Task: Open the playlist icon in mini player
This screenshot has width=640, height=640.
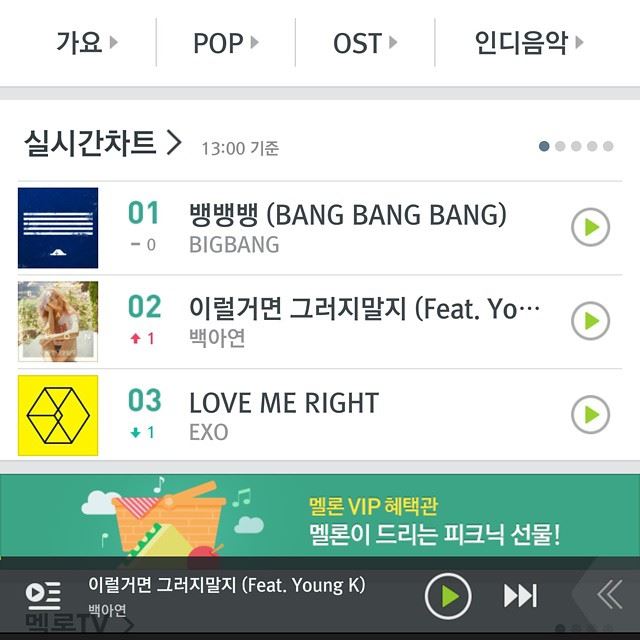Action: click(43, 596)
